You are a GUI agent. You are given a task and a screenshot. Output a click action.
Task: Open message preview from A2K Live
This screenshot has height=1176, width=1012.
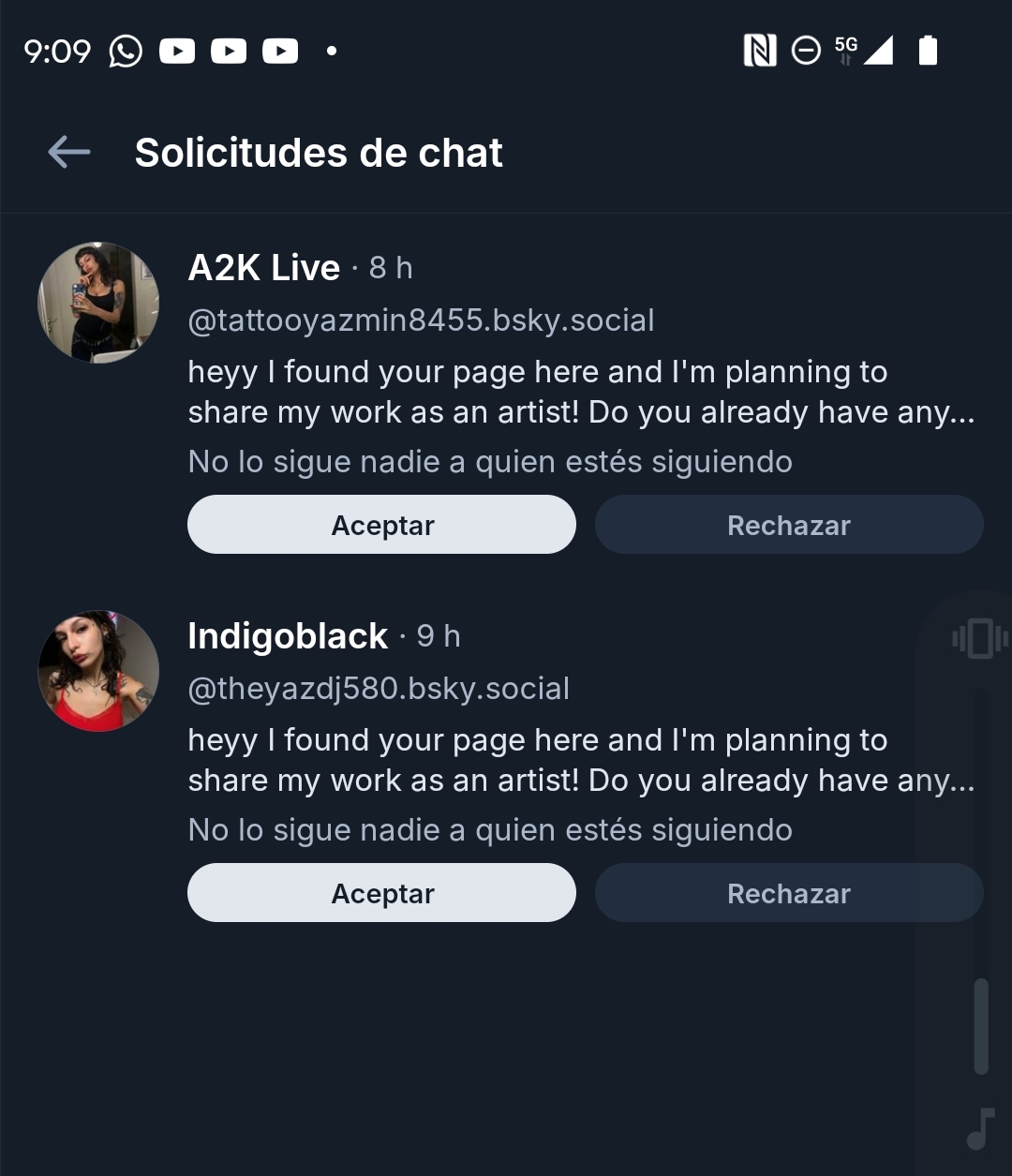(581, 393)
